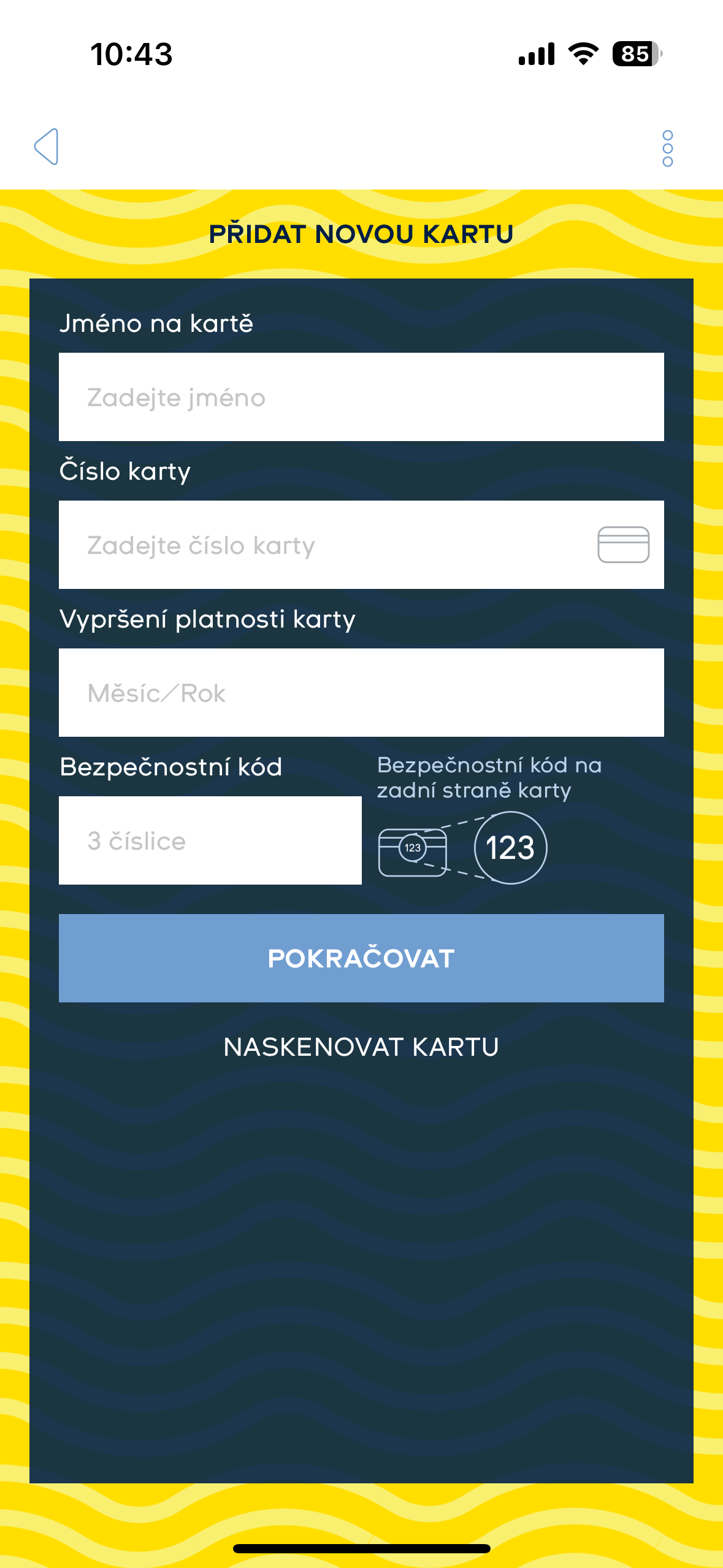Tap the Jméno na kartě label
The width and height of the screenshot is (723, 1568).
pyautogui.click(x=158, y=323)
